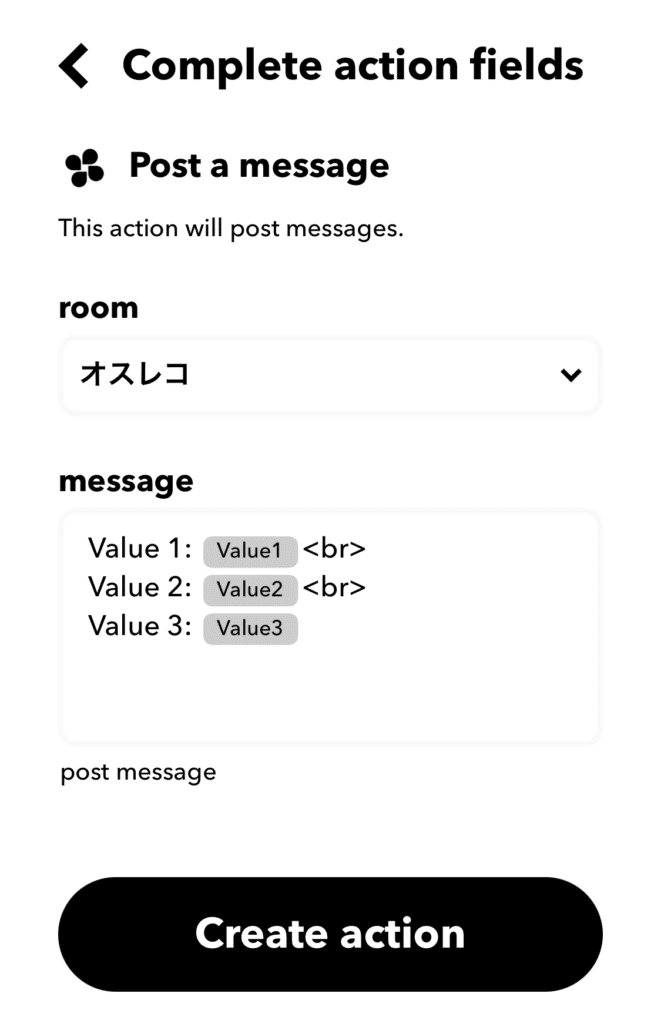This screenshot has height=1024, width=661.
Task: Select the Value2 ingredient chip
Action: (250, 589)
